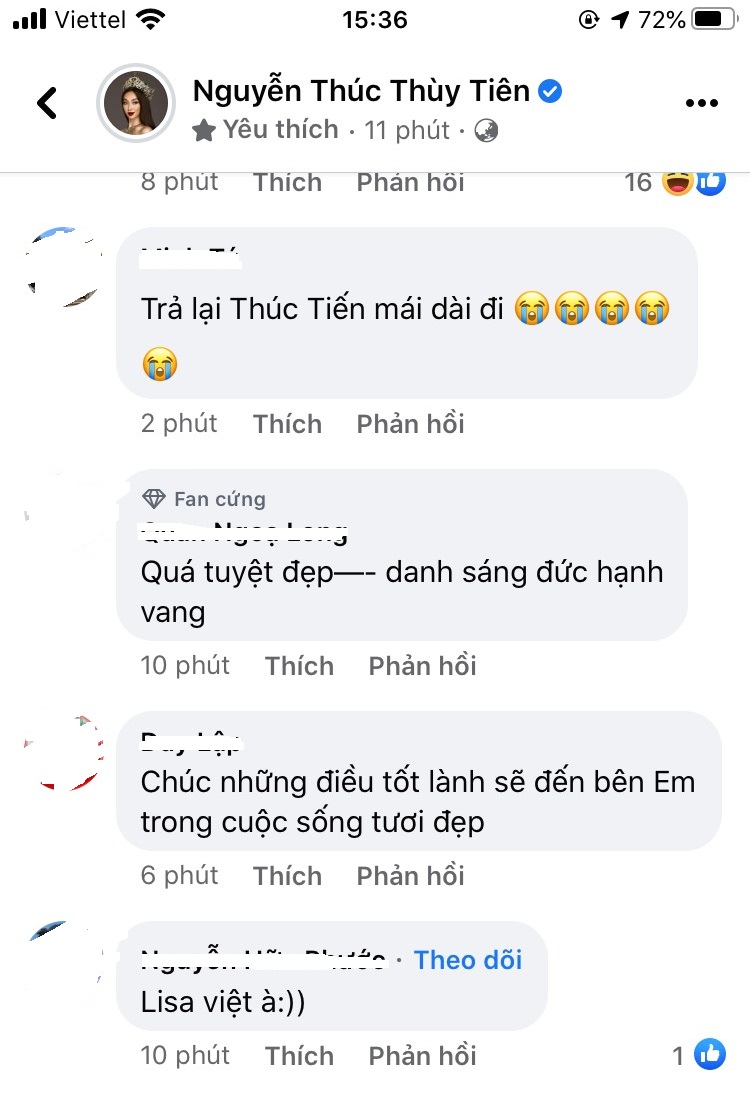750x1098 pixels.
Task: Tap the back arrow to exit the post
Action: pos(46,103)
